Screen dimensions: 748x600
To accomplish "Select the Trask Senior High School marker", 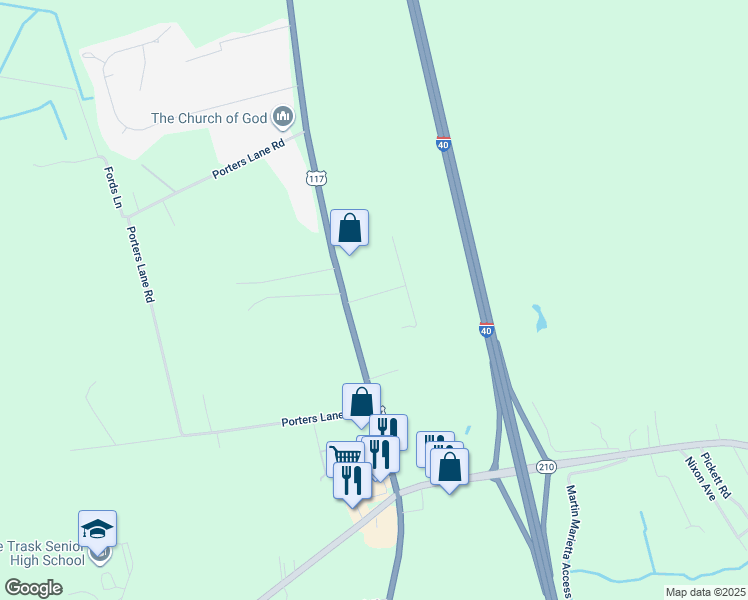I will (98, 529).
